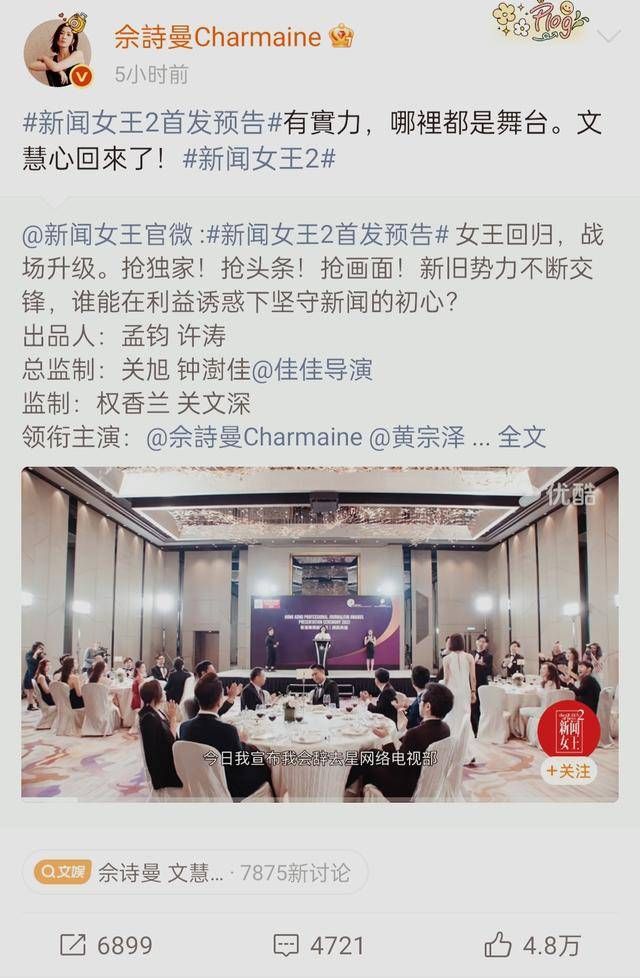Image resolution: width=640 pixels, height=978 pixels.
Task: Play the 新闻女王2 trailer video
Action: coord(320,633)
